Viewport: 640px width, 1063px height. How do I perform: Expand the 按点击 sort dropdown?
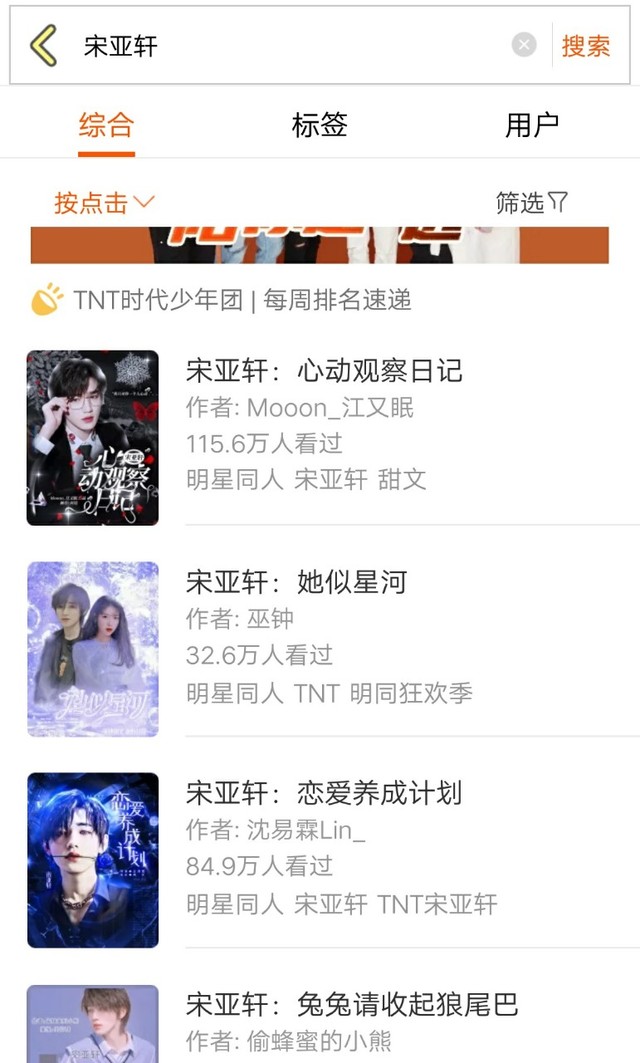pos(104,203)
